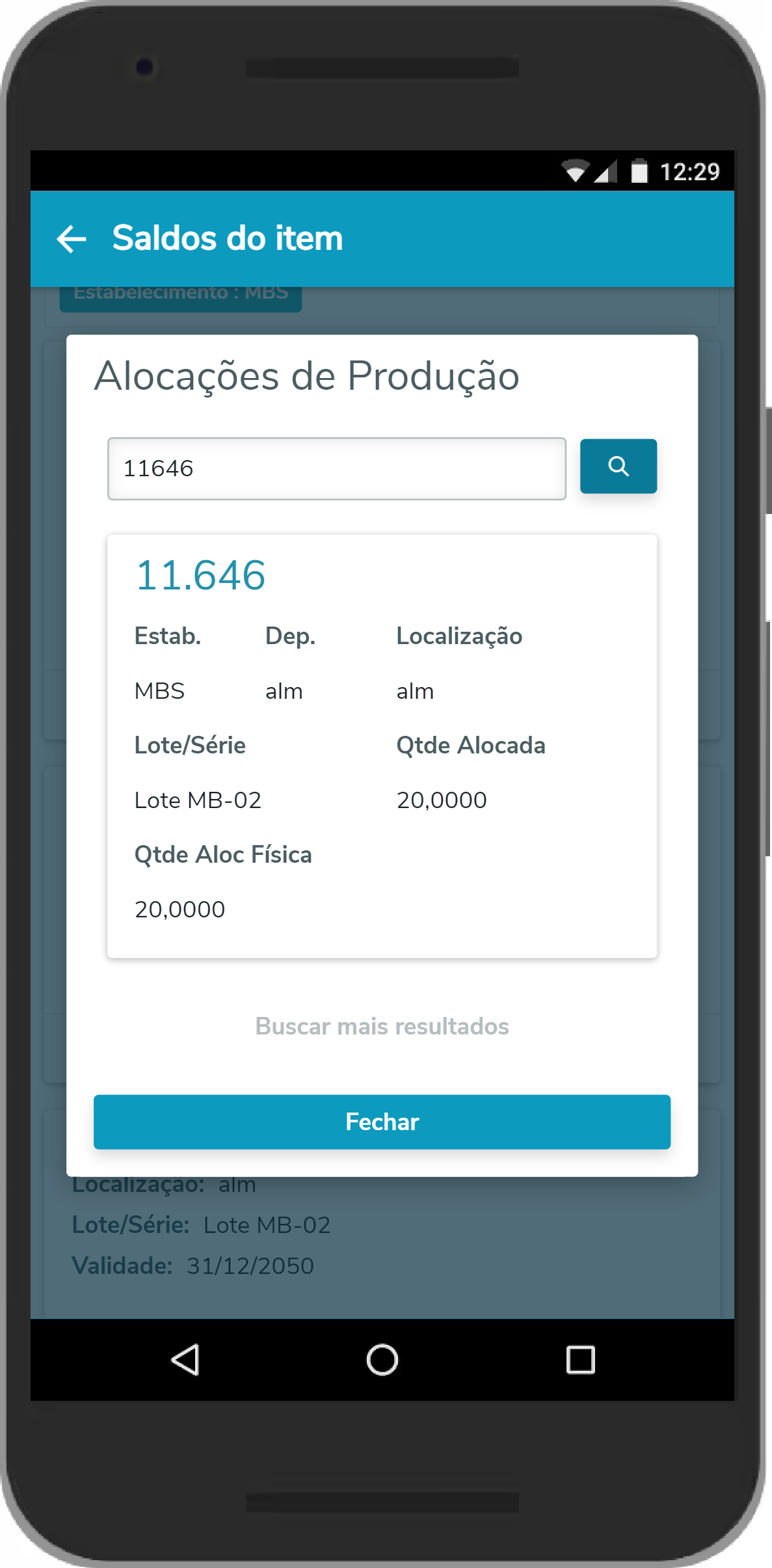The image size is (772, 1568).
Task: Close the dialog with Fechar
Action: pyautogui.click(x=382, y=1122)
